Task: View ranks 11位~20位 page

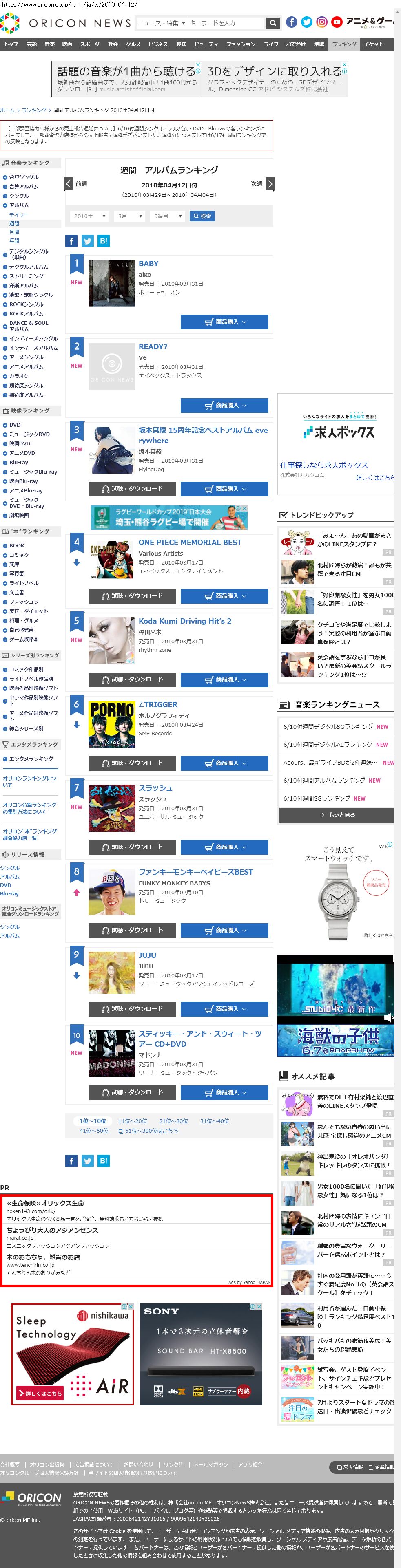Action: tap(132, 1120)
